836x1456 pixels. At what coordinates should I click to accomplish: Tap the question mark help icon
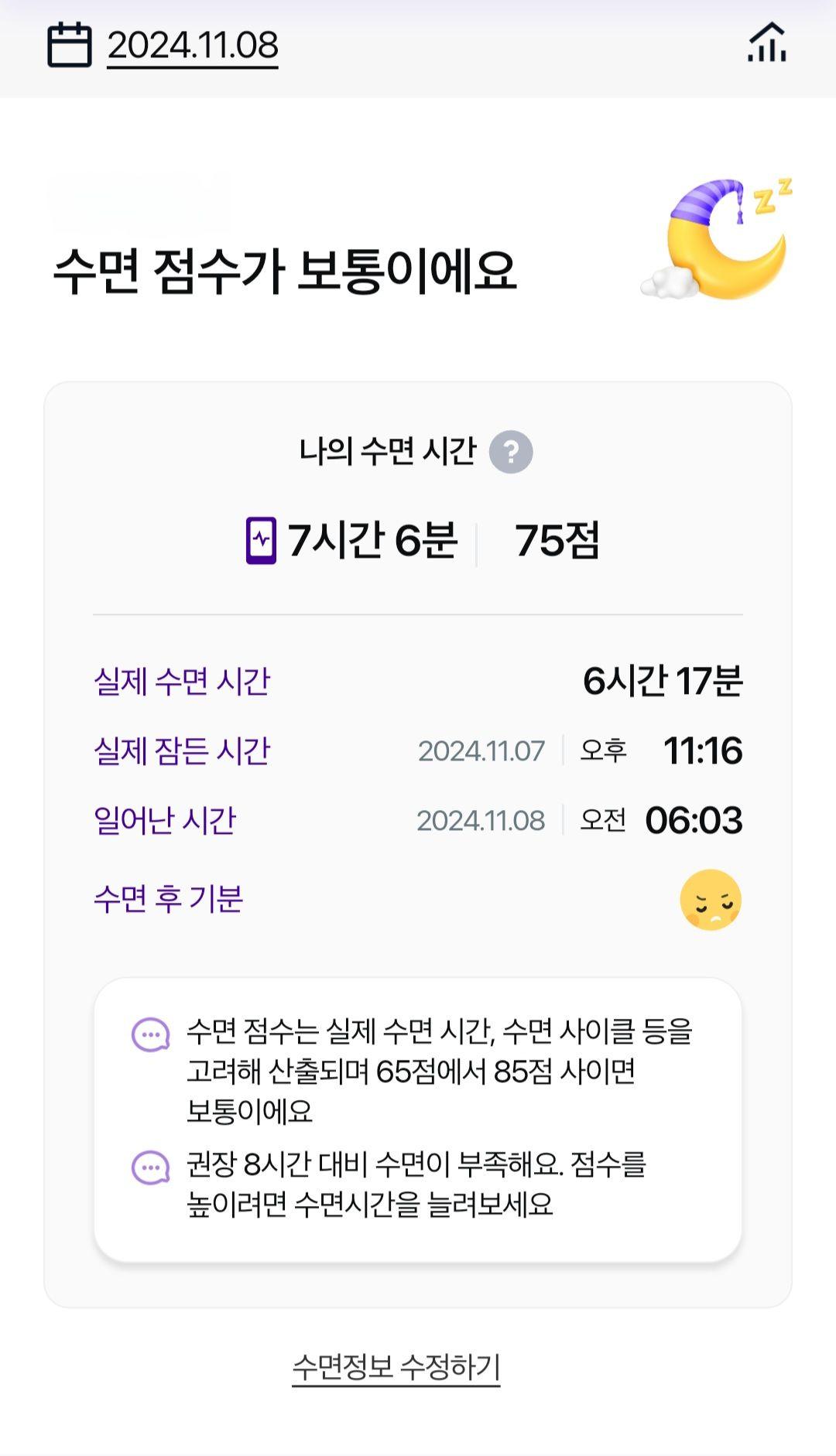pyautogui.click(x=511, y=452)
